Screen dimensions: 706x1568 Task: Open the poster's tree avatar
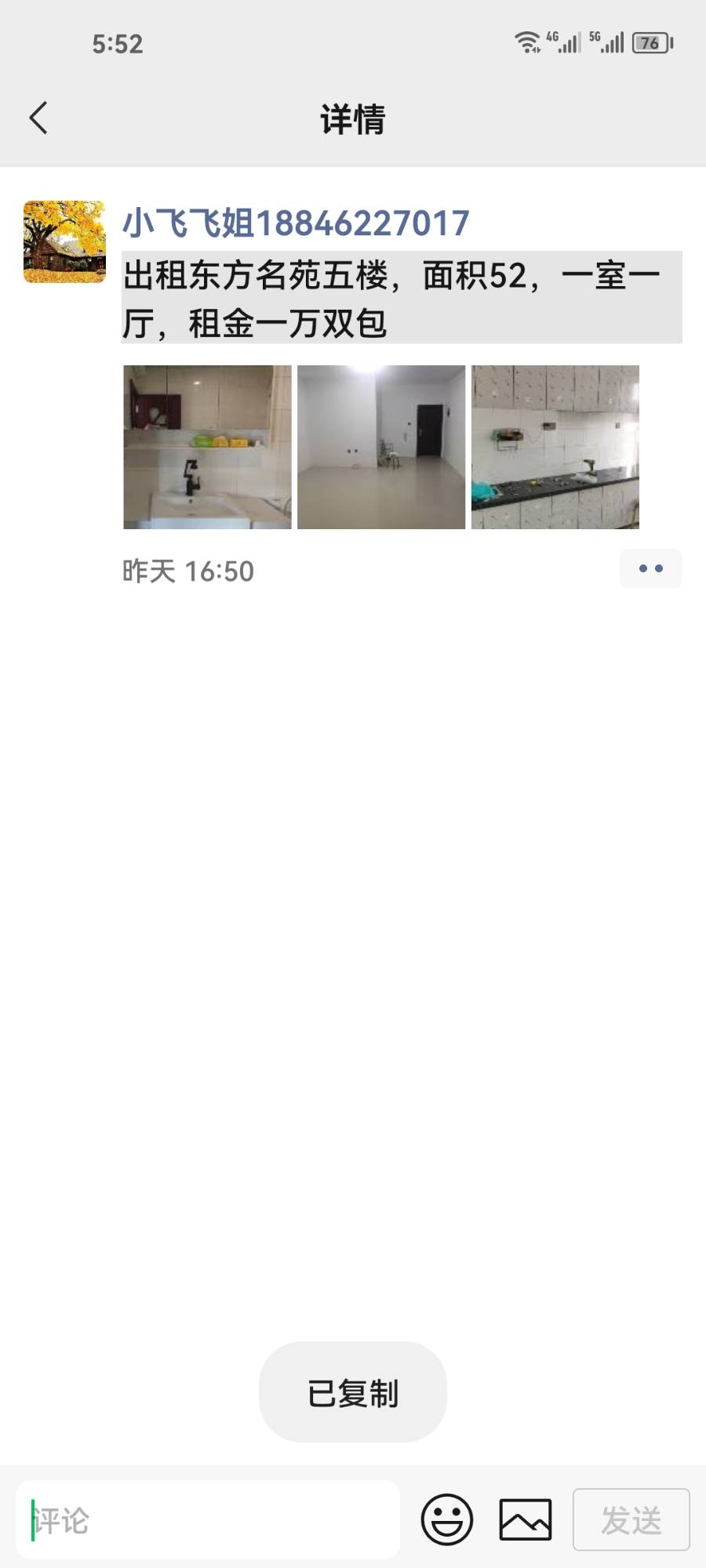64,241
